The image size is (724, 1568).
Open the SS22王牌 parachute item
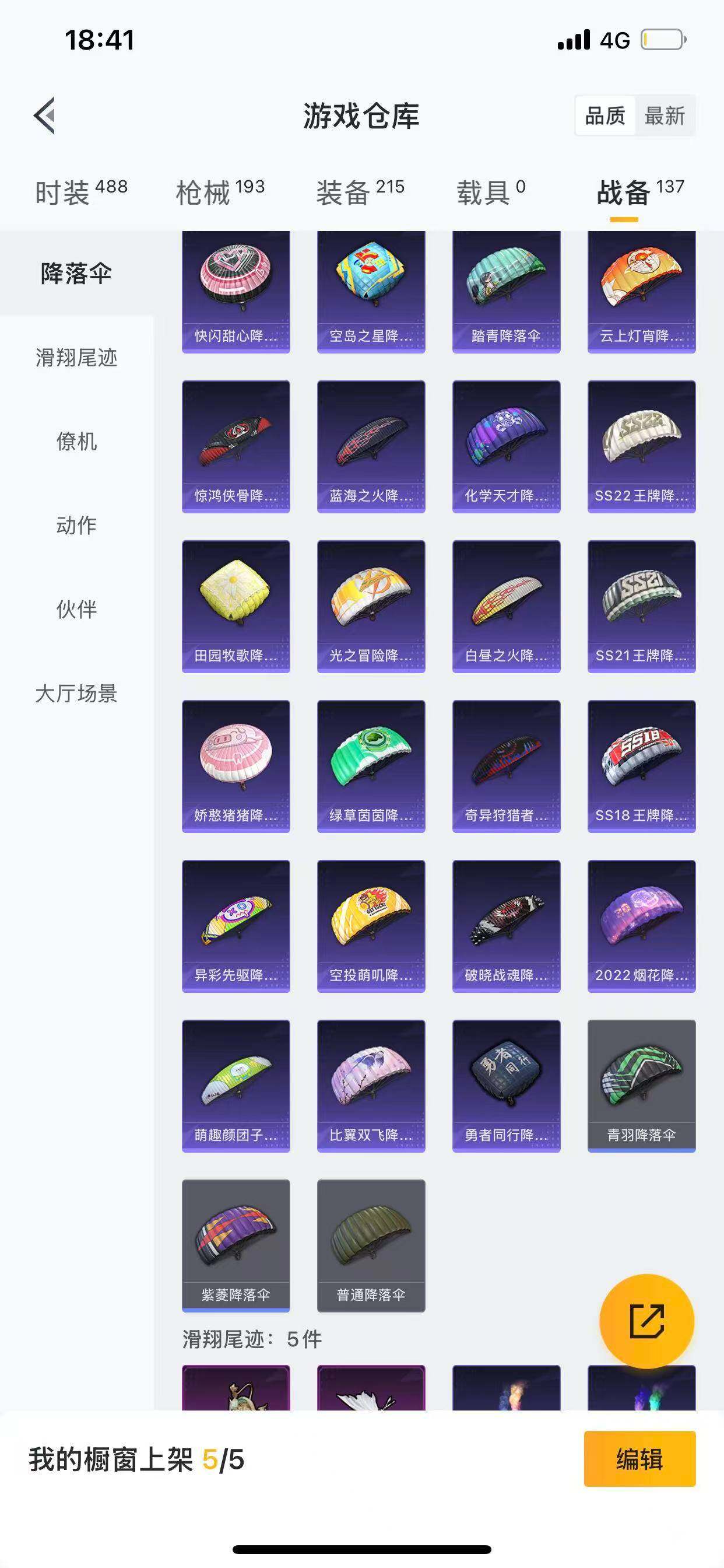[x=641, y=446]
